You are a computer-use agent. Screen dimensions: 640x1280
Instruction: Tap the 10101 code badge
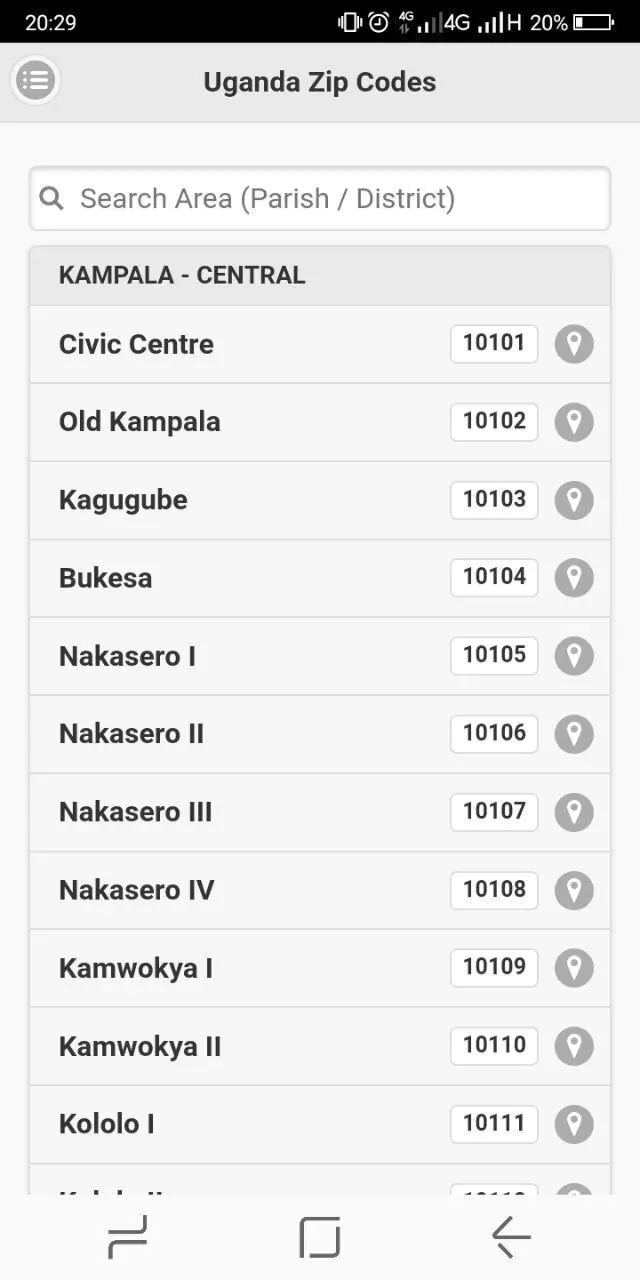coord(494,343)
